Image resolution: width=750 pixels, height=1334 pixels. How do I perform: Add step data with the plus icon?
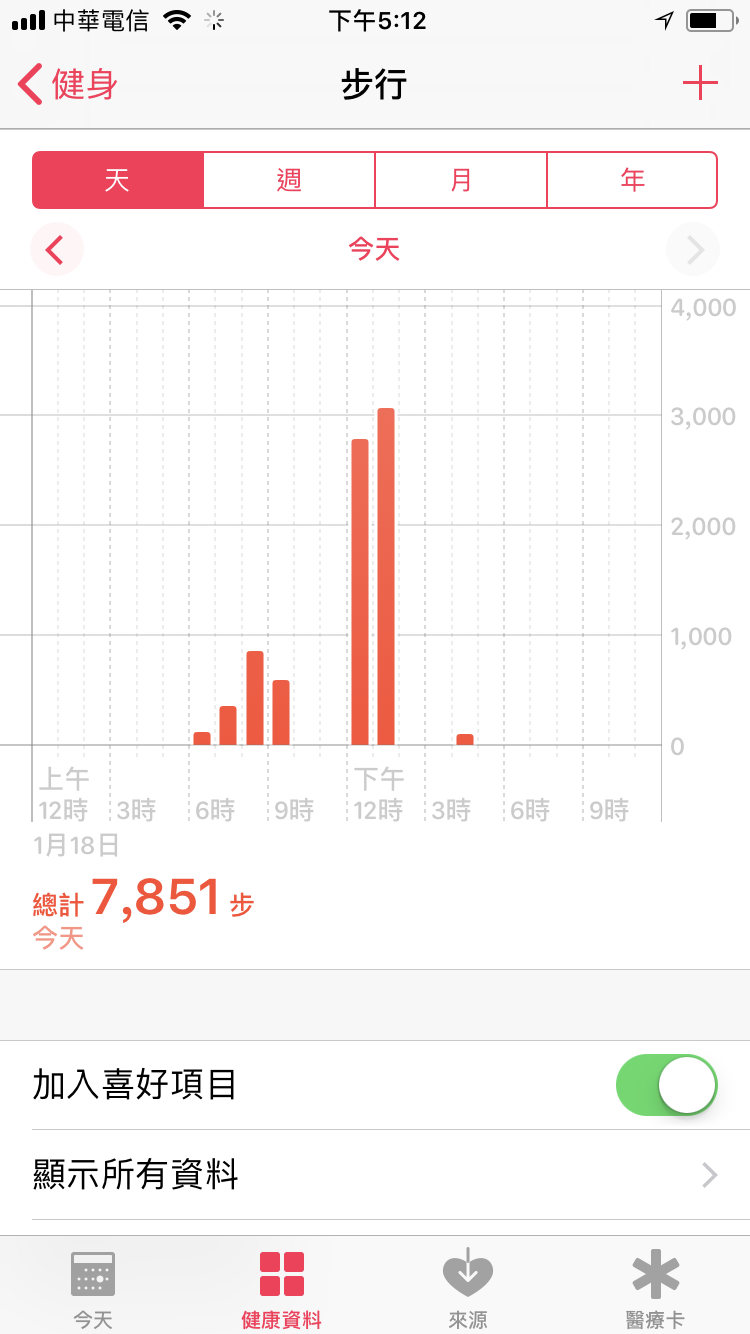[700, 83]
